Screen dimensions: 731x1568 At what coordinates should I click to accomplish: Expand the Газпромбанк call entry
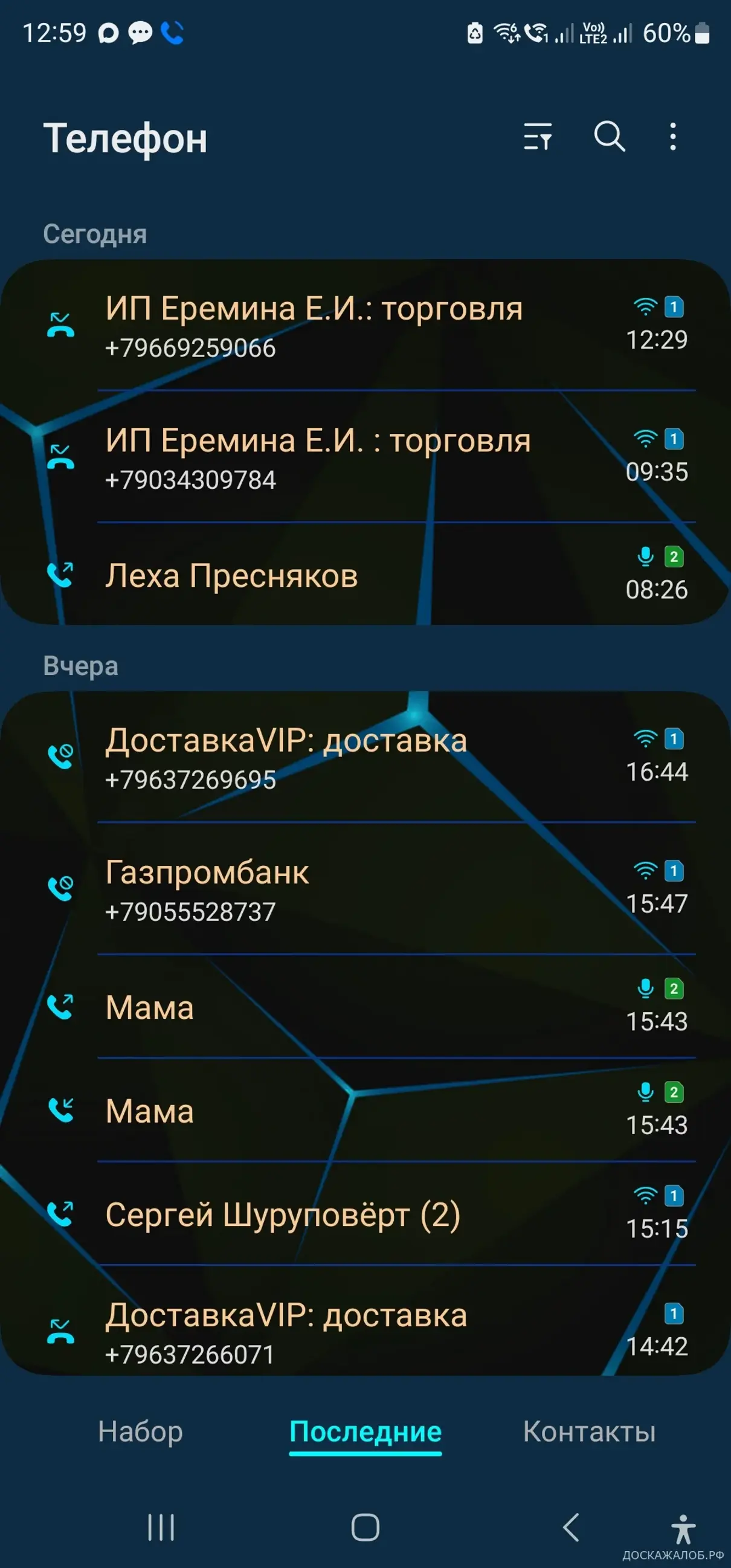click(x=365, y=890)
